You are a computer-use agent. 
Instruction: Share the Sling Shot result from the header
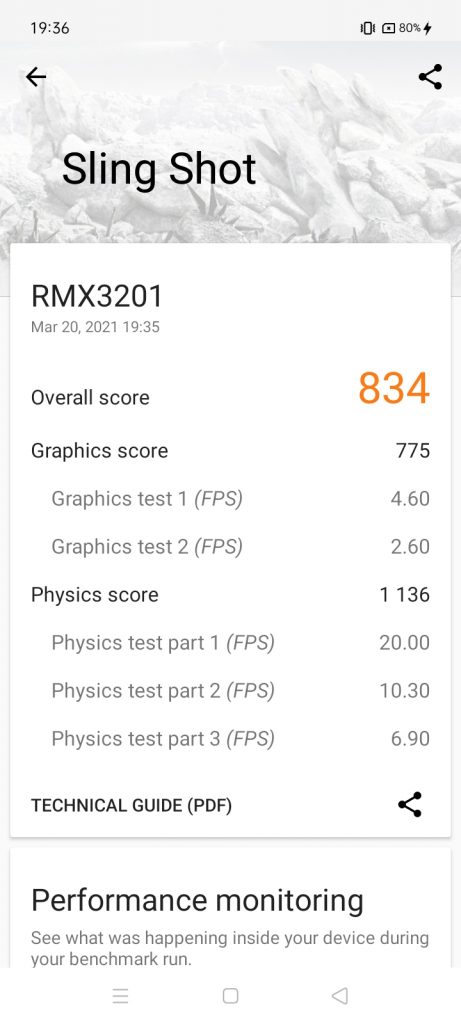click(x=430, y=77)
